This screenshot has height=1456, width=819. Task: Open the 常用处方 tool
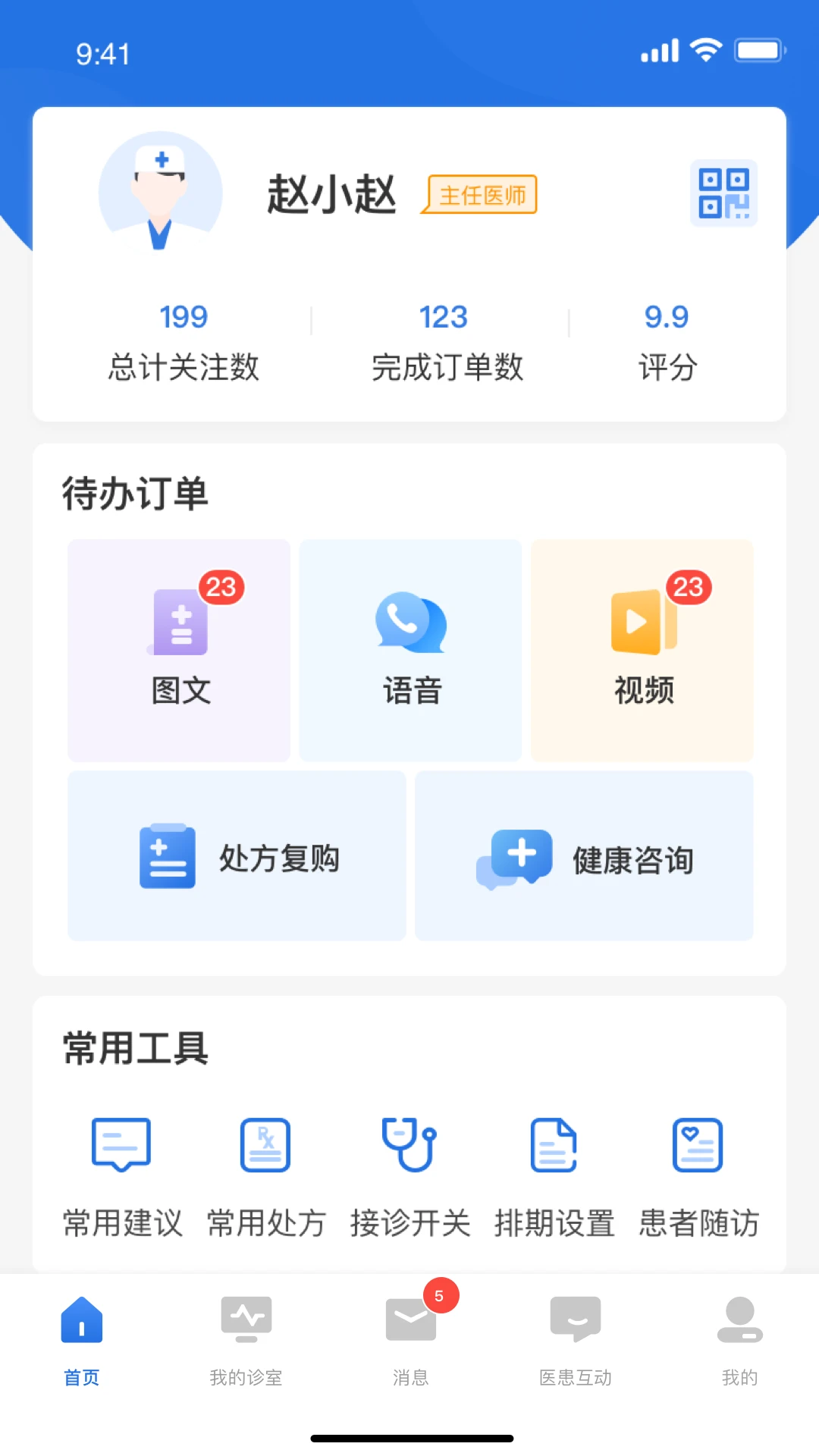tap(266, 1175)
